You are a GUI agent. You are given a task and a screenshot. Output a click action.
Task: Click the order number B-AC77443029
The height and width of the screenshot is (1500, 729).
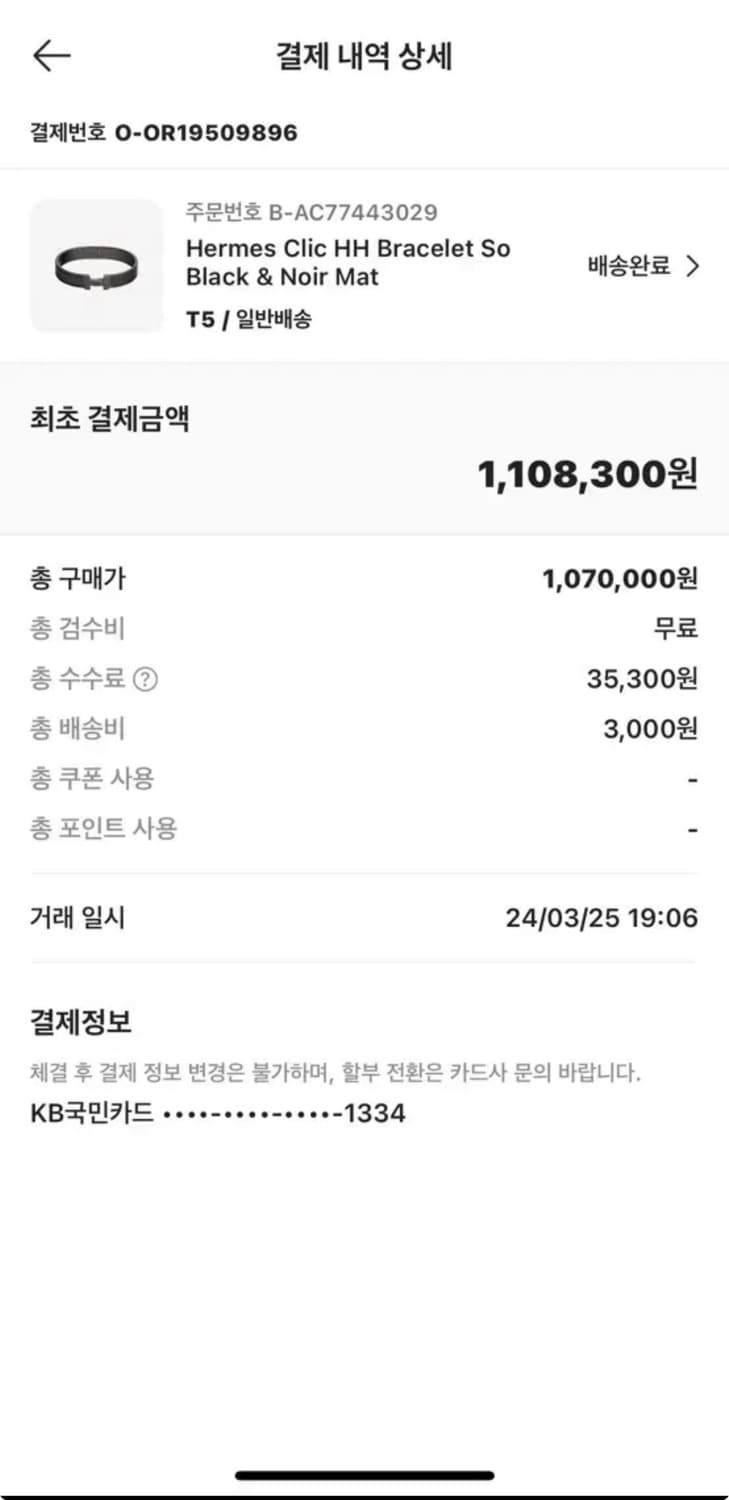click(311, 212)
